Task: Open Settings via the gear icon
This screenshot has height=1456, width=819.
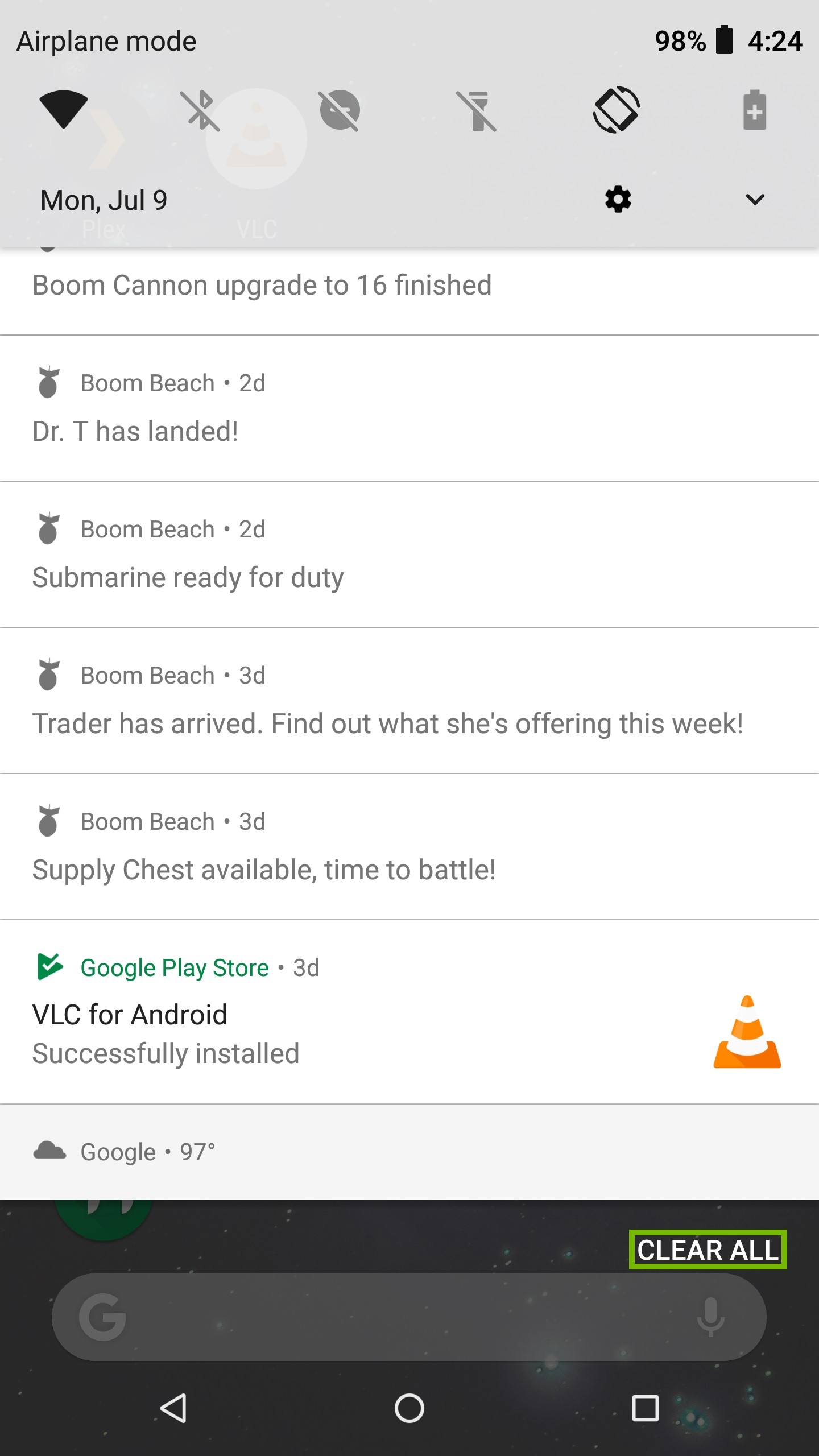Action: (x=618, y=200)
